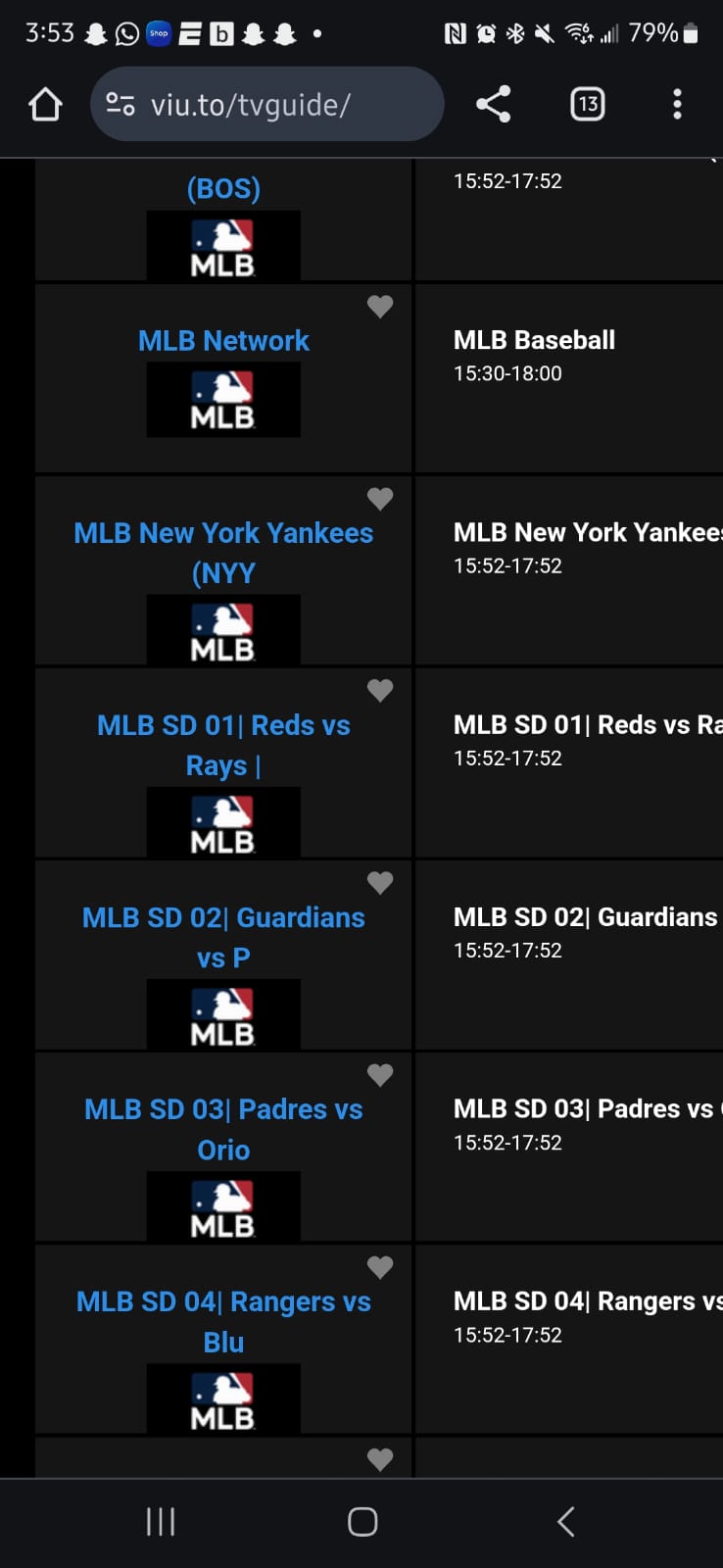Open the tab switcher showing 13 tabs

587,104
